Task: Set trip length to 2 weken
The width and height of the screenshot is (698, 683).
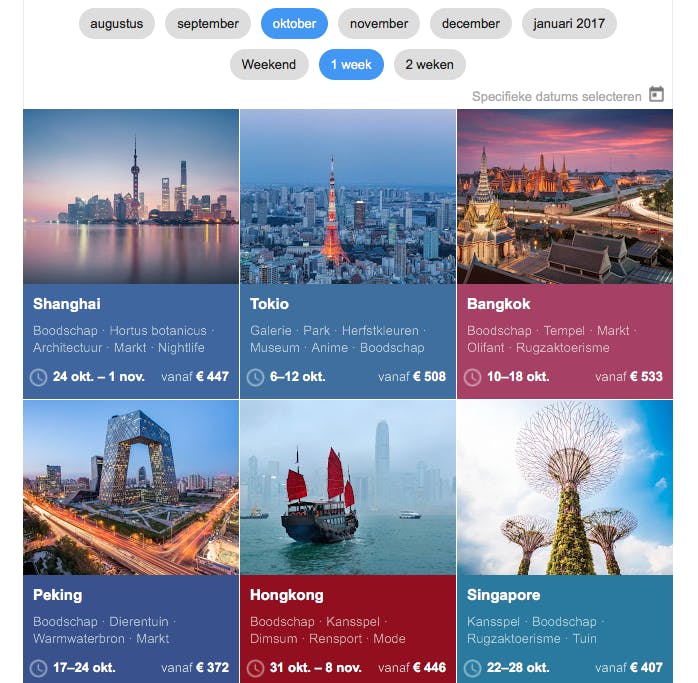Action: pyautogui.click(x=429, y=64)
